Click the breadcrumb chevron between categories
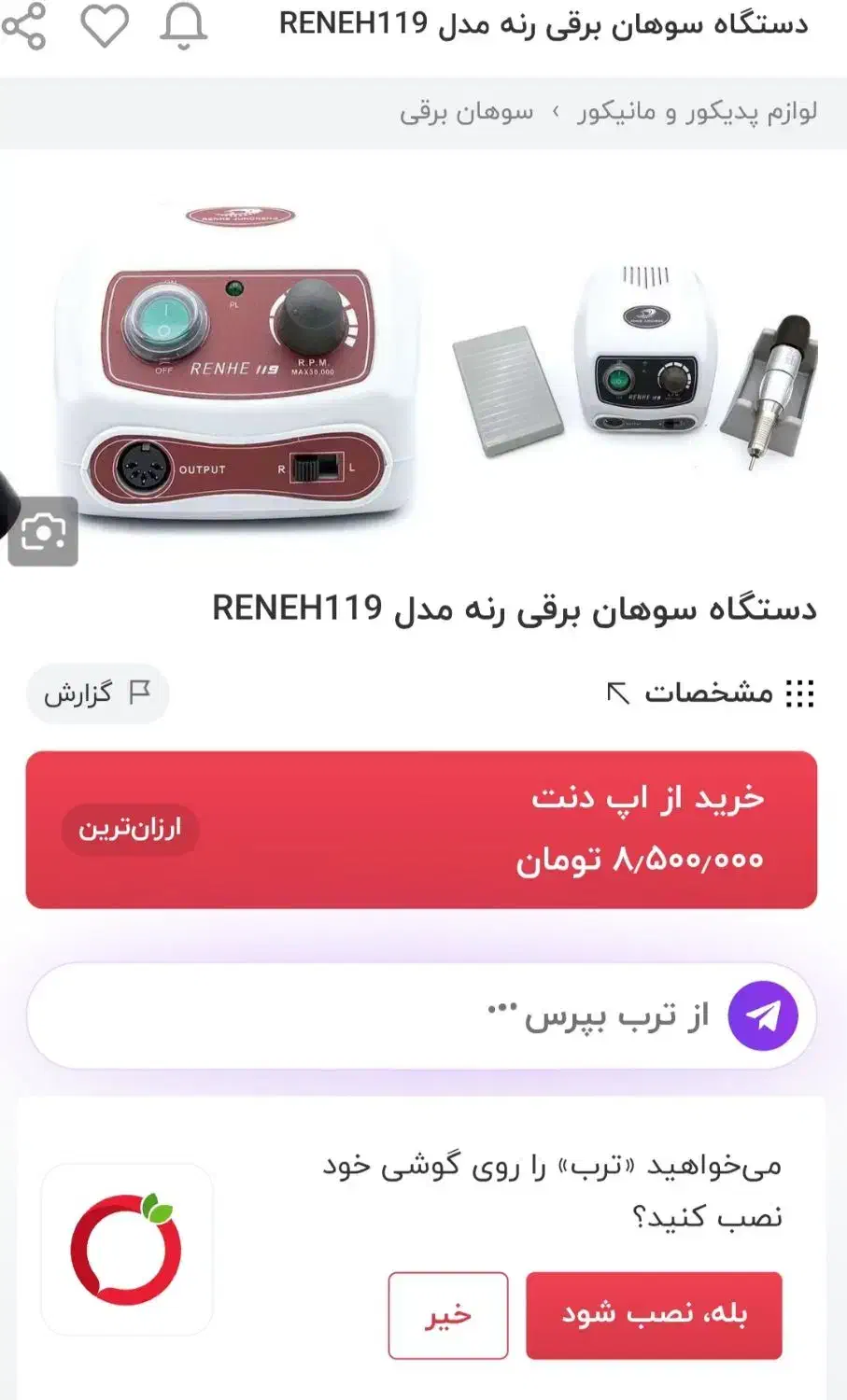Image resolution: width=847 pixels, height=1400 pixels. (x=555, y=111)
